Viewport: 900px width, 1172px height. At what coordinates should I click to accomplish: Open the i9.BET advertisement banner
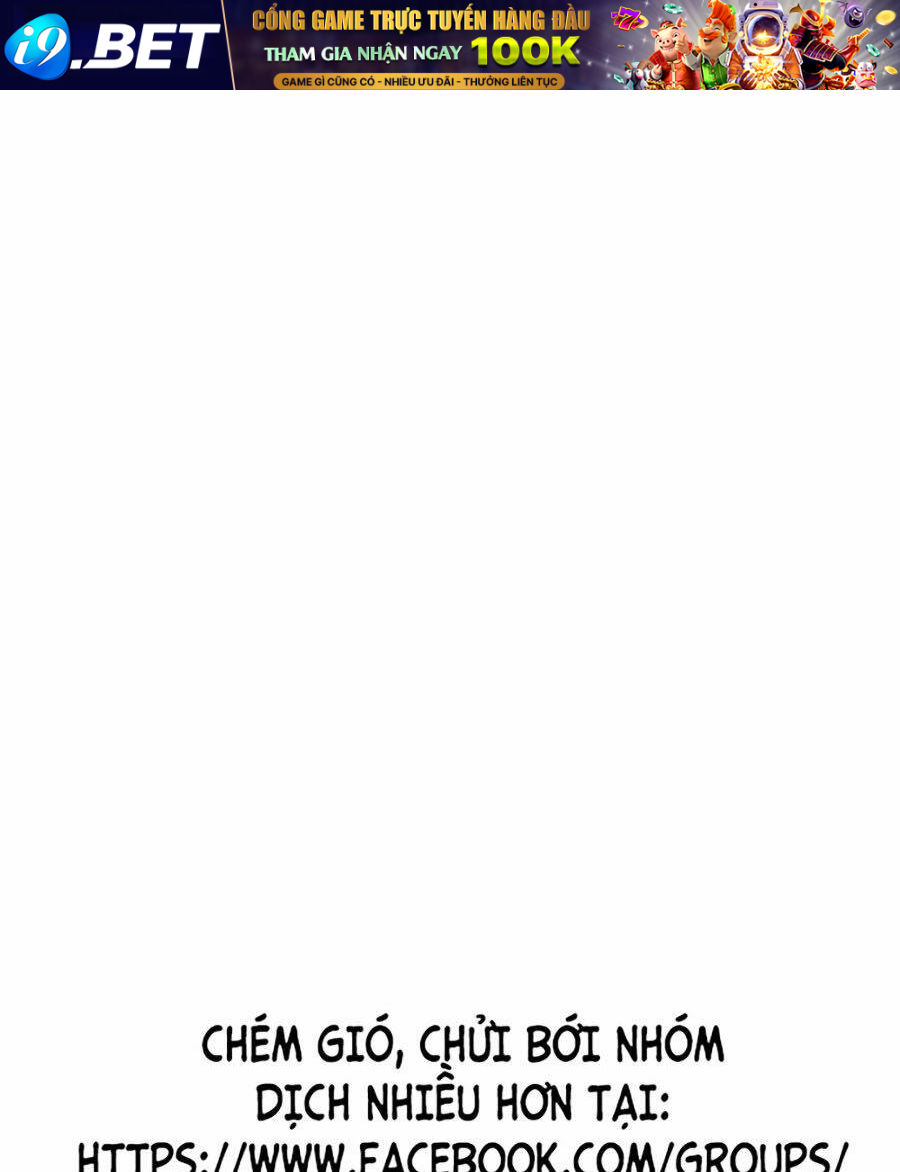[450, 45]
